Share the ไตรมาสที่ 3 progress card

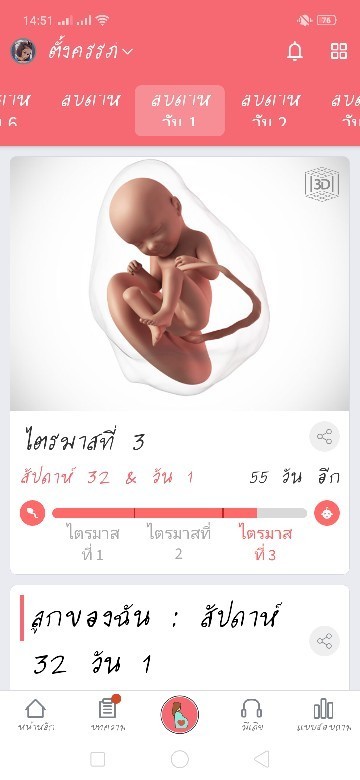[325, 437]
